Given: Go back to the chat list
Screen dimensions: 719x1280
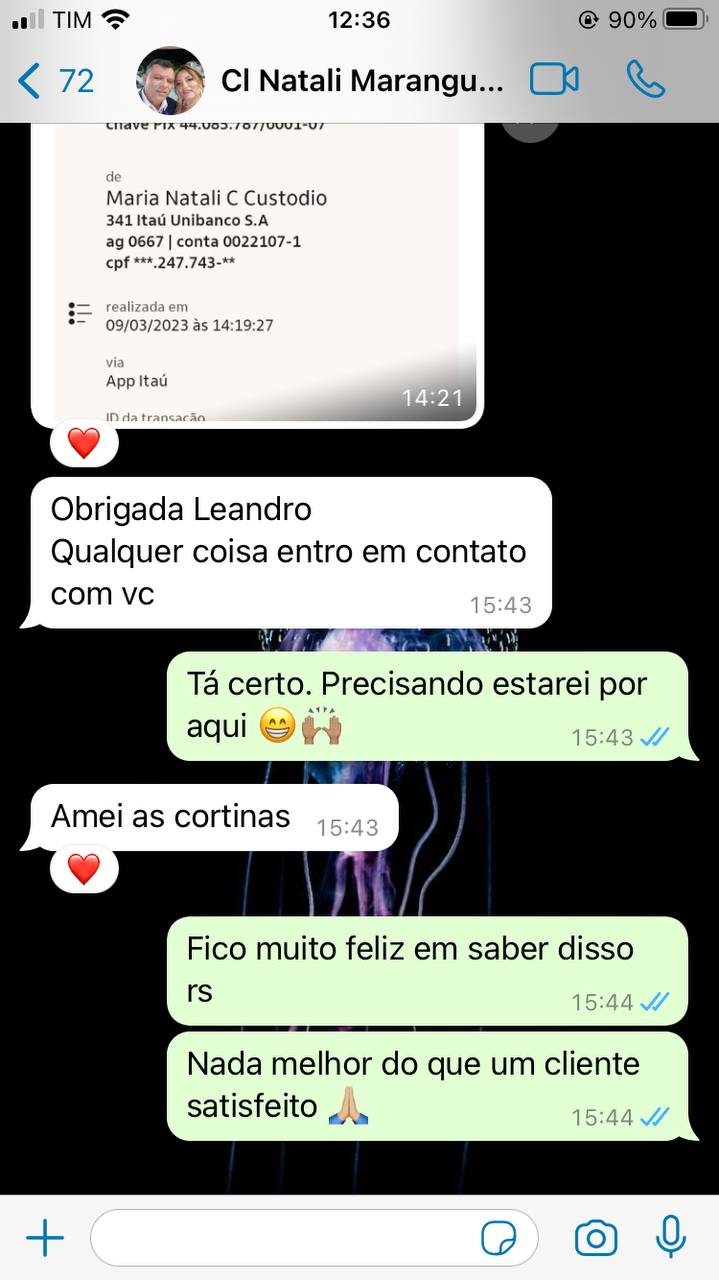Looking at the screenshot, I should (x=55, y=80).
